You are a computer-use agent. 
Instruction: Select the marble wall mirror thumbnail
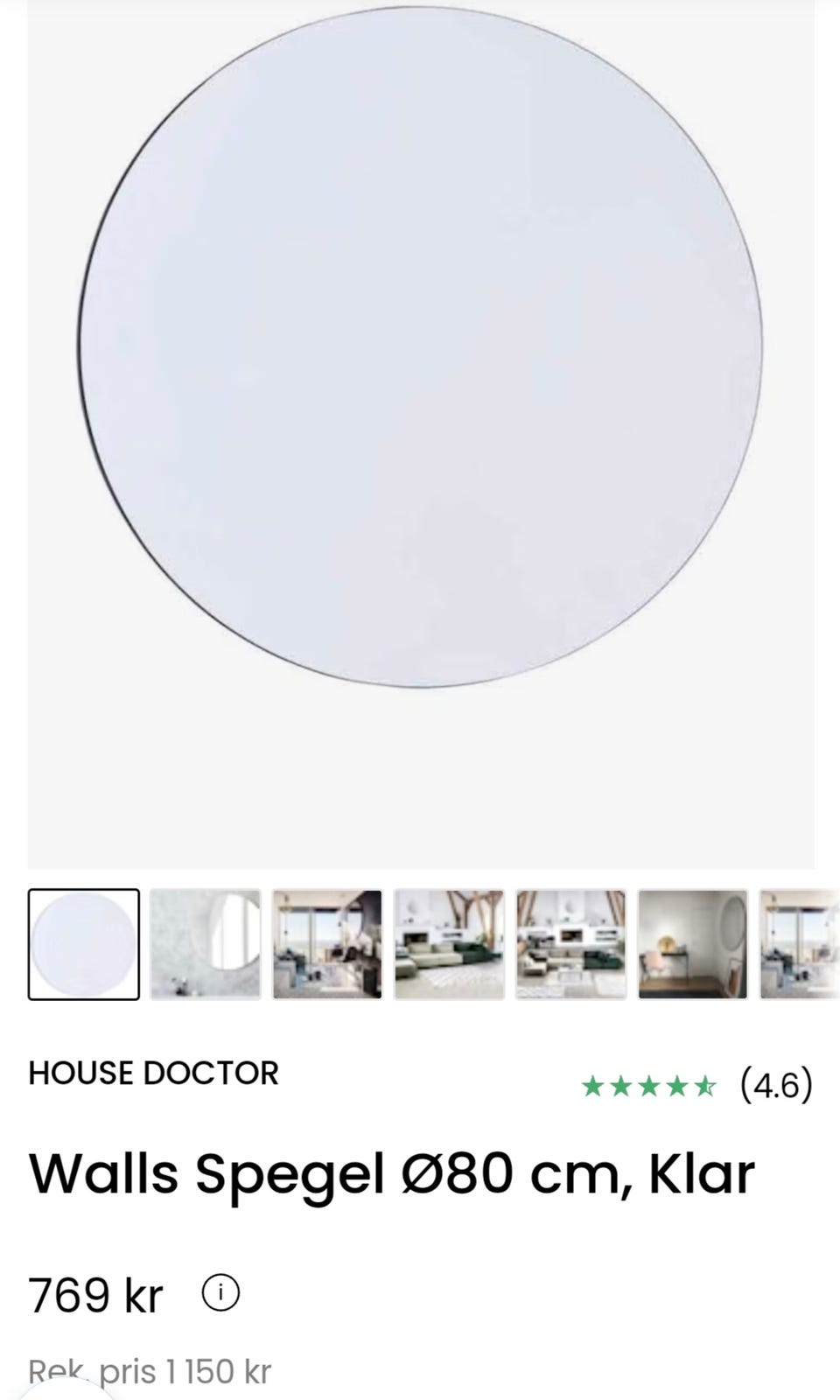click(x=206, y=944)
